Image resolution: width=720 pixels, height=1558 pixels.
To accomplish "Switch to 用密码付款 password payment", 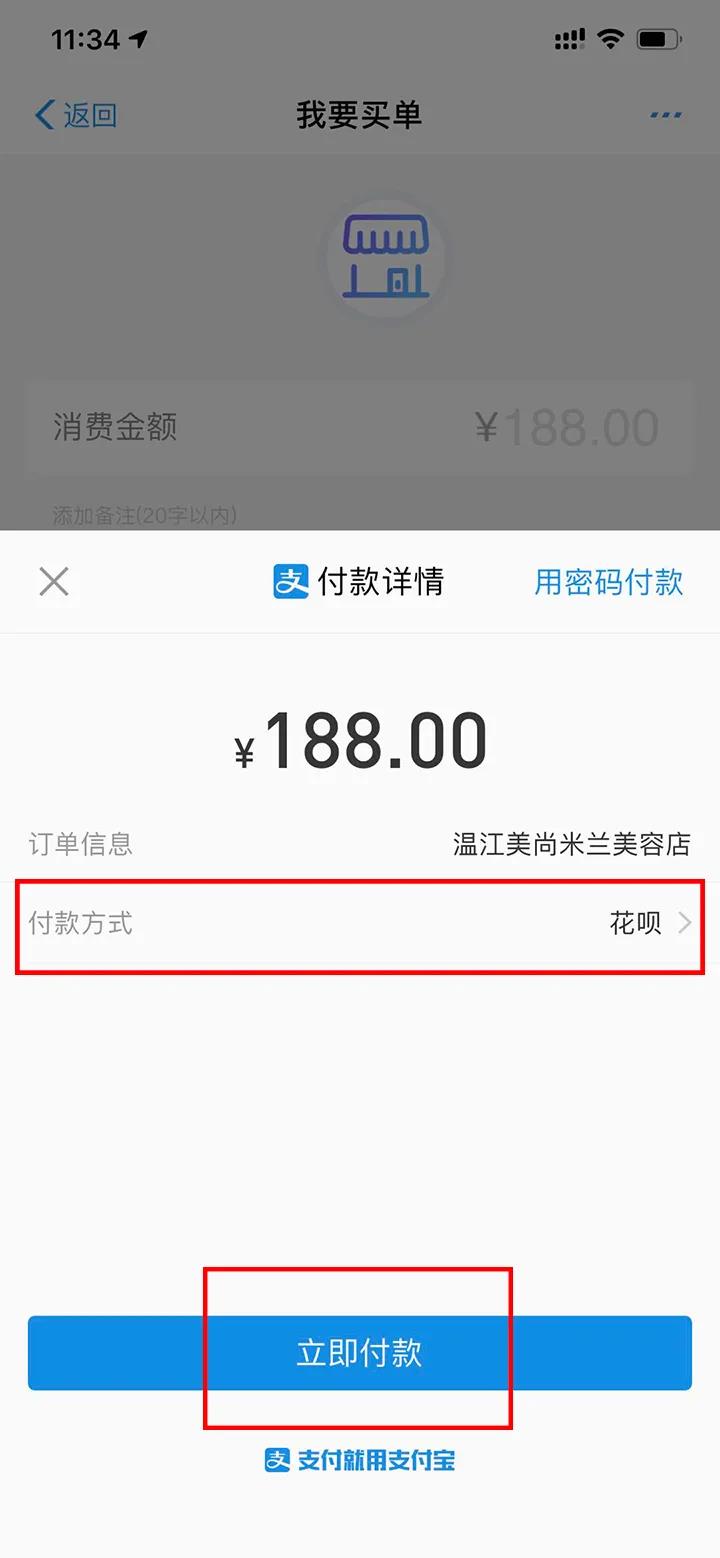I will (x=608, y=581).
